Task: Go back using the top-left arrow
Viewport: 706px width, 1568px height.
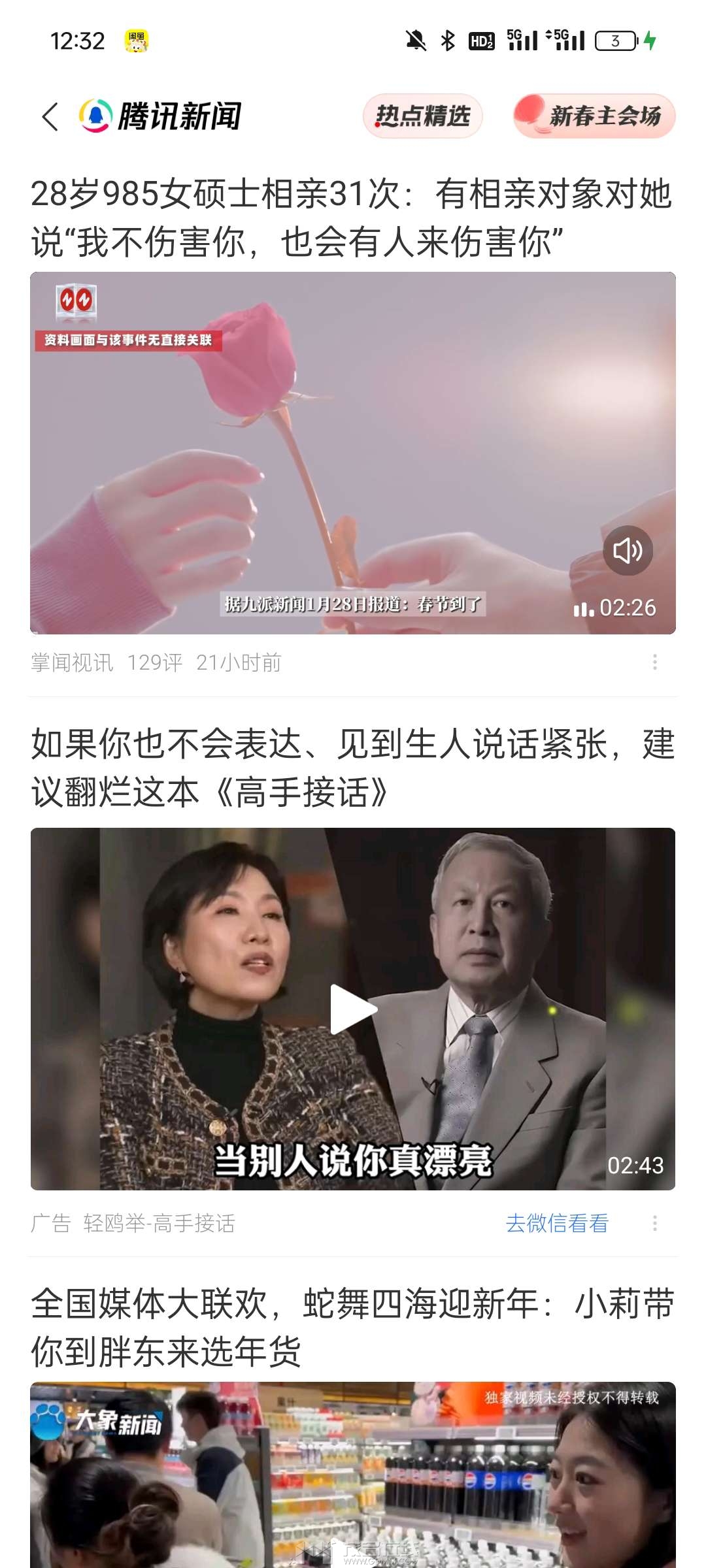Action: point(50,117)
